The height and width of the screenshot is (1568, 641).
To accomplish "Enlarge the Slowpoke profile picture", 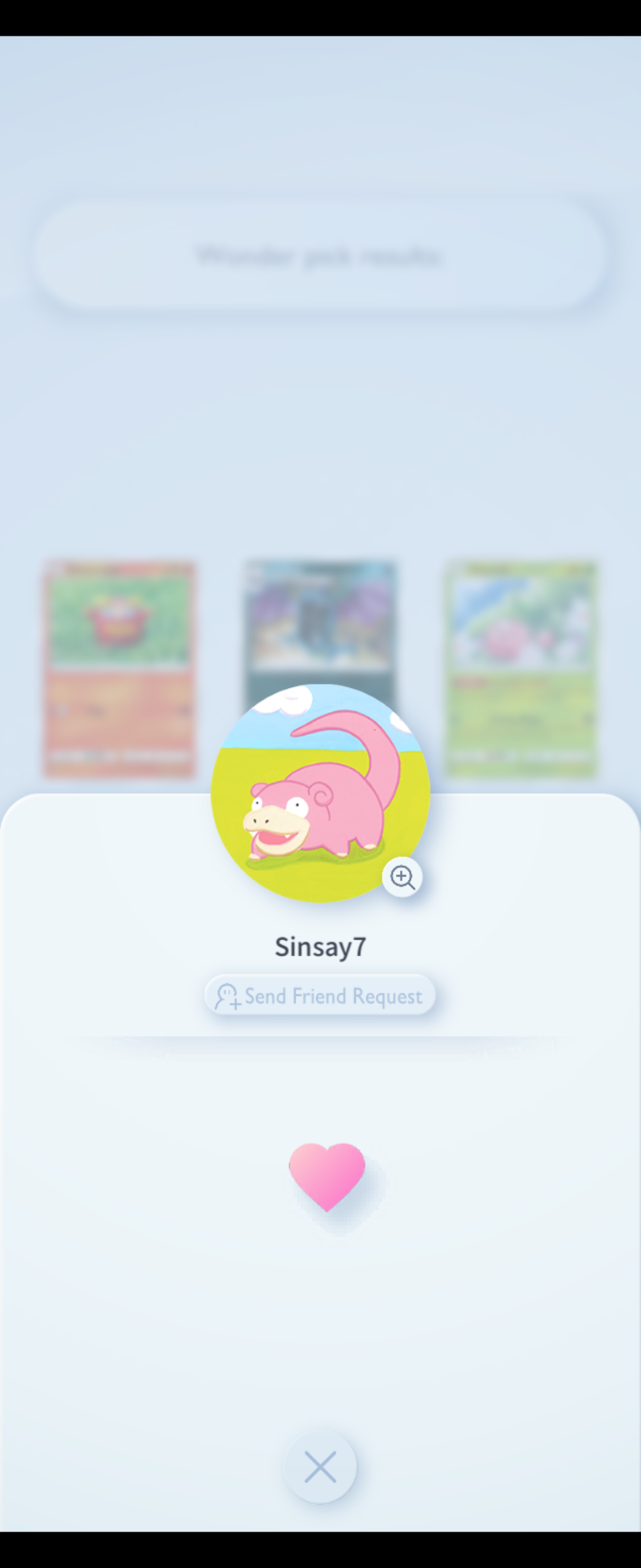I will coord(402,877).
